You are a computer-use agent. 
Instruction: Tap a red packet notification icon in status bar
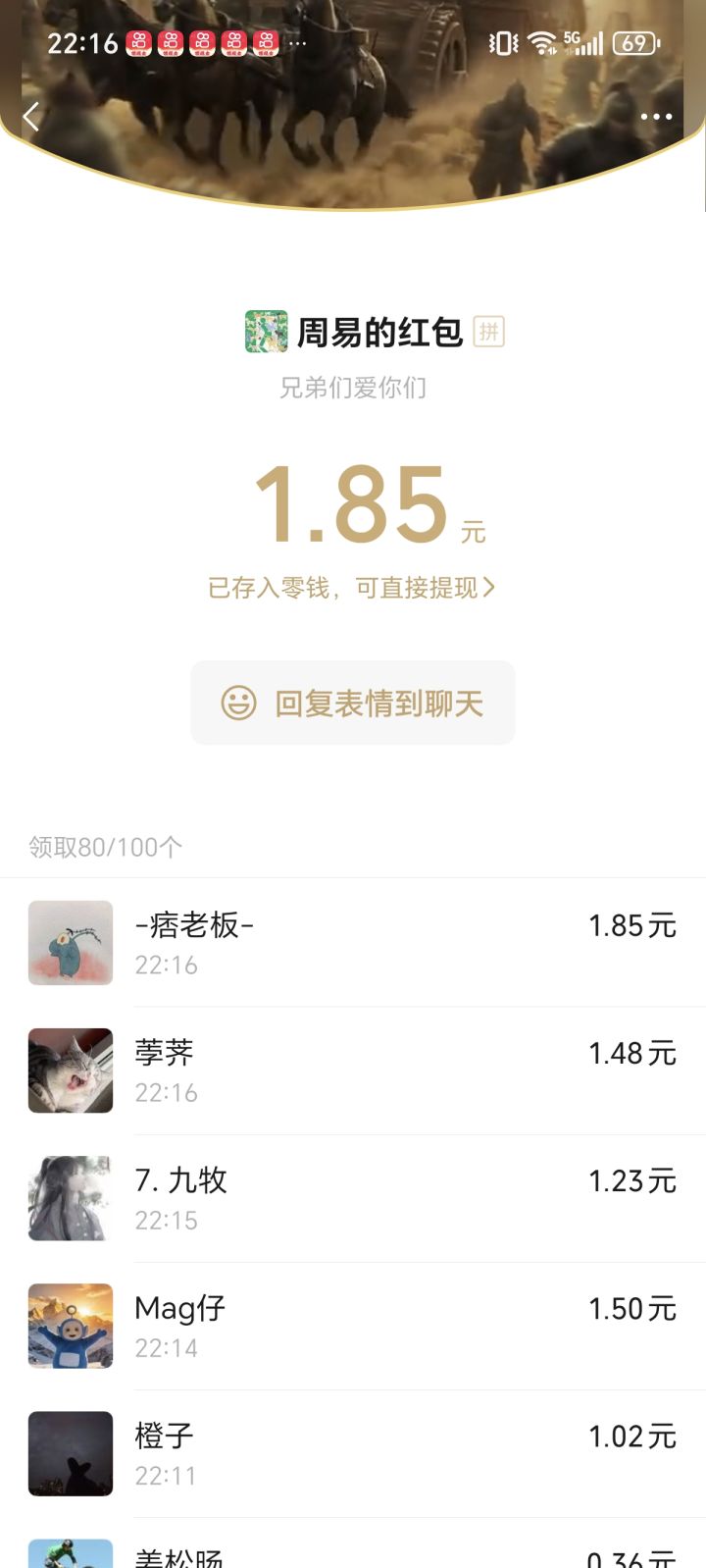coord(140,43)
